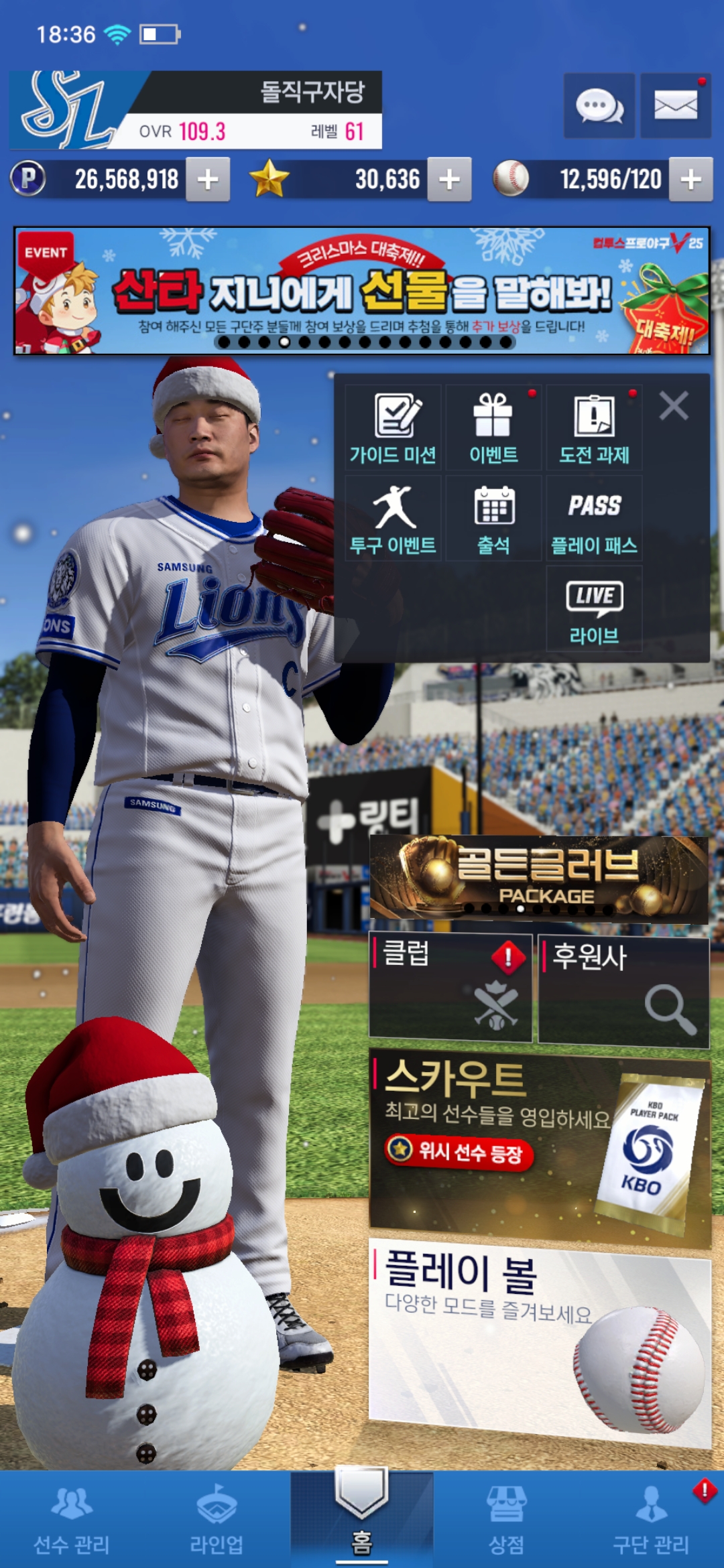Open 플레이 패스 play pass
724x1568 pixels.
coord(594,518)
